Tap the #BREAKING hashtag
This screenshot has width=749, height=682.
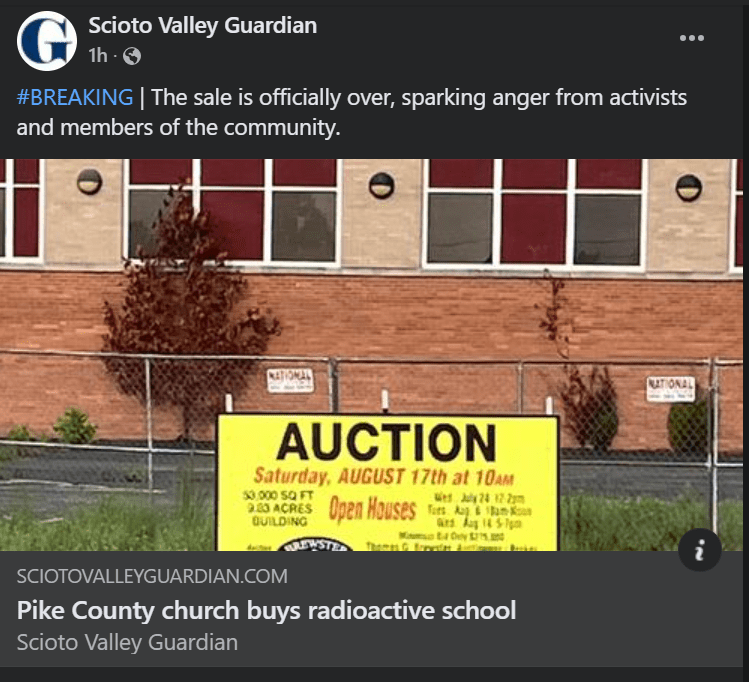point(75,98)
